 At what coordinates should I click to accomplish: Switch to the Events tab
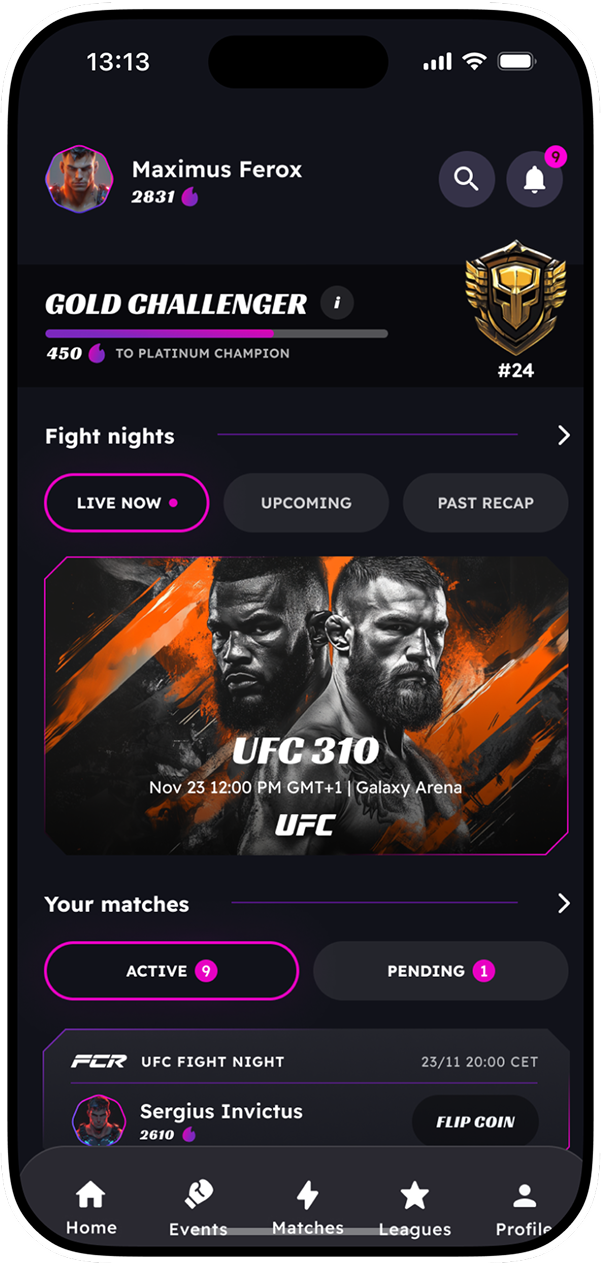click(x=198, y=1207)
